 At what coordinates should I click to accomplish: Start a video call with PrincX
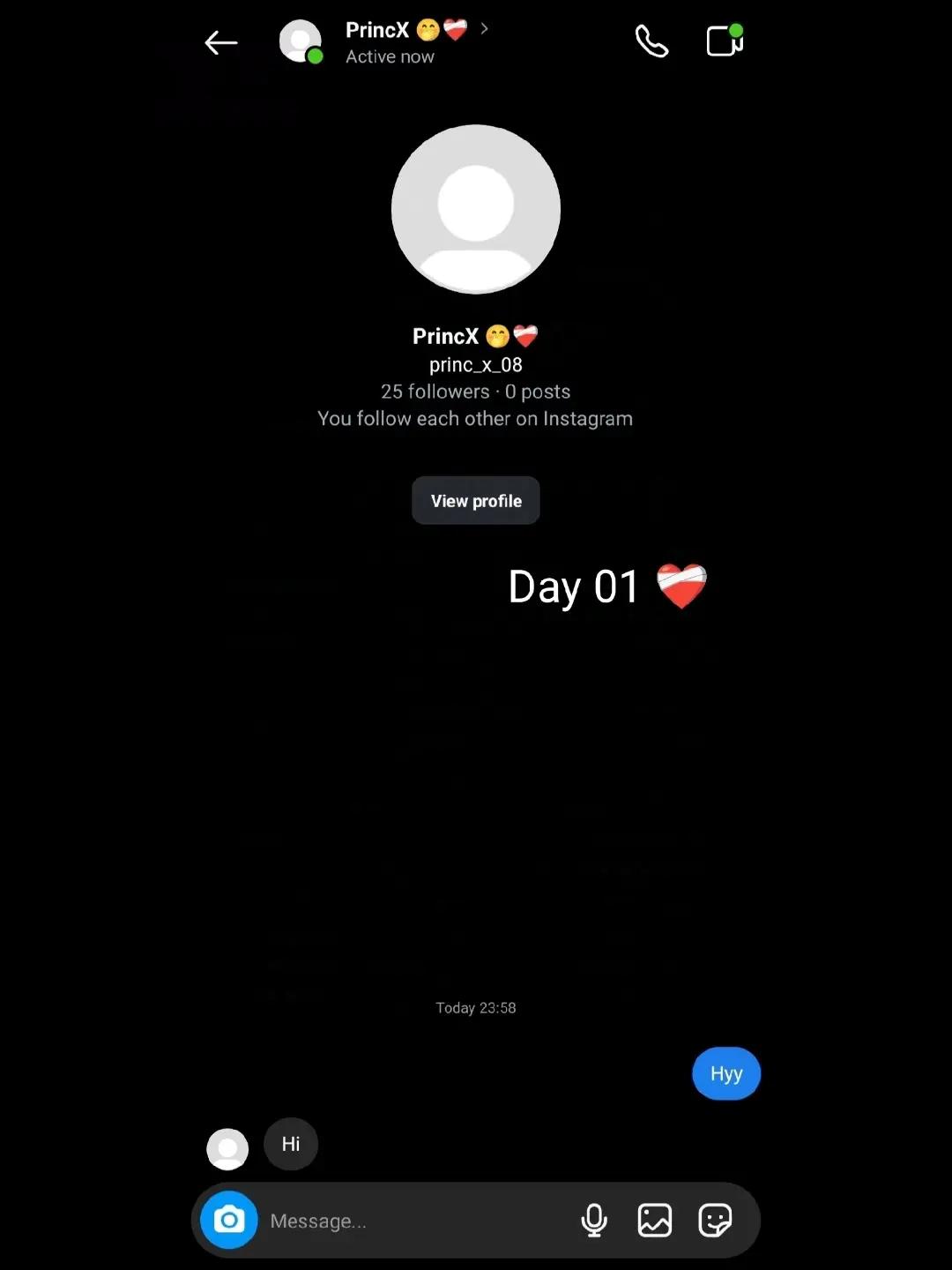click(x=725, y=41)
